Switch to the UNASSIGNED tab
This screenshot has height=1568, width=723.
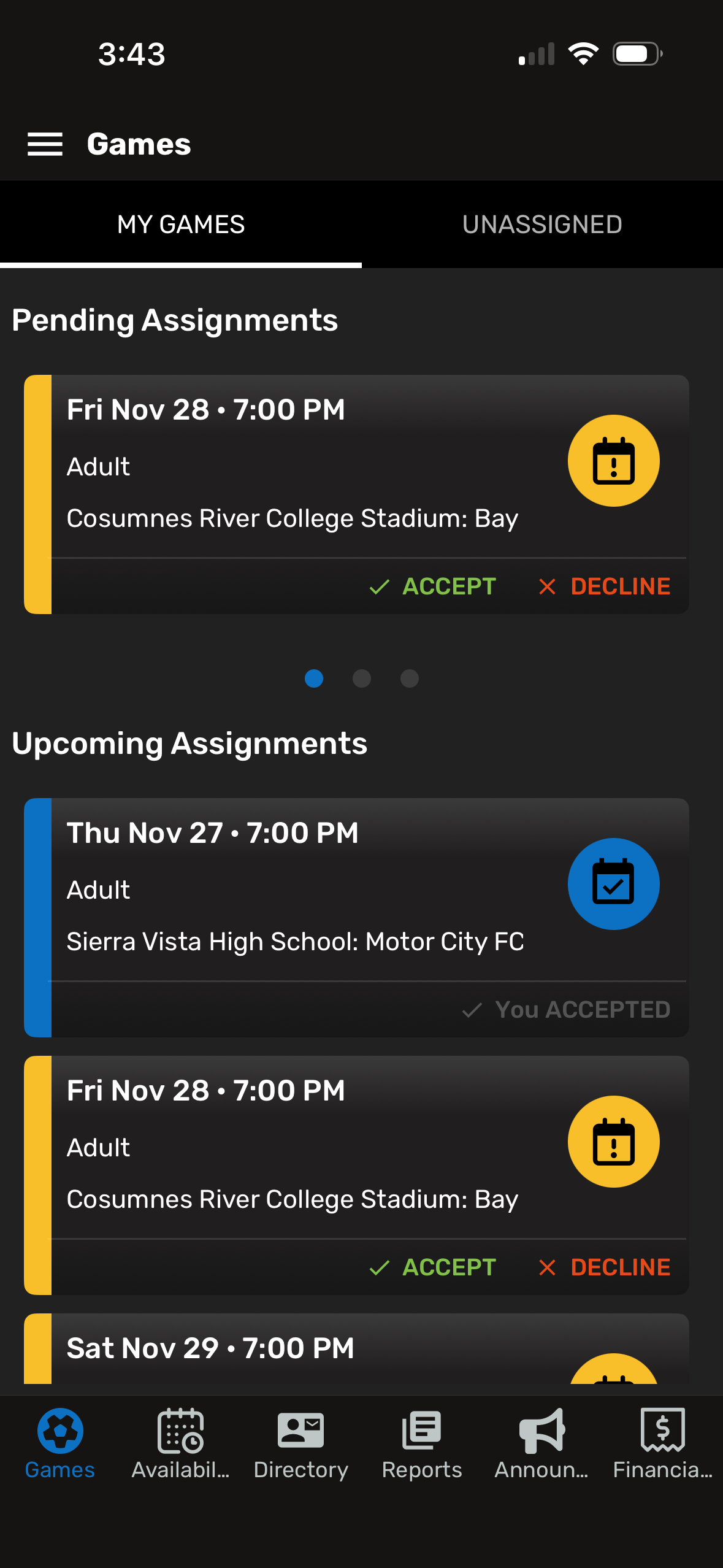pos(543,224)
